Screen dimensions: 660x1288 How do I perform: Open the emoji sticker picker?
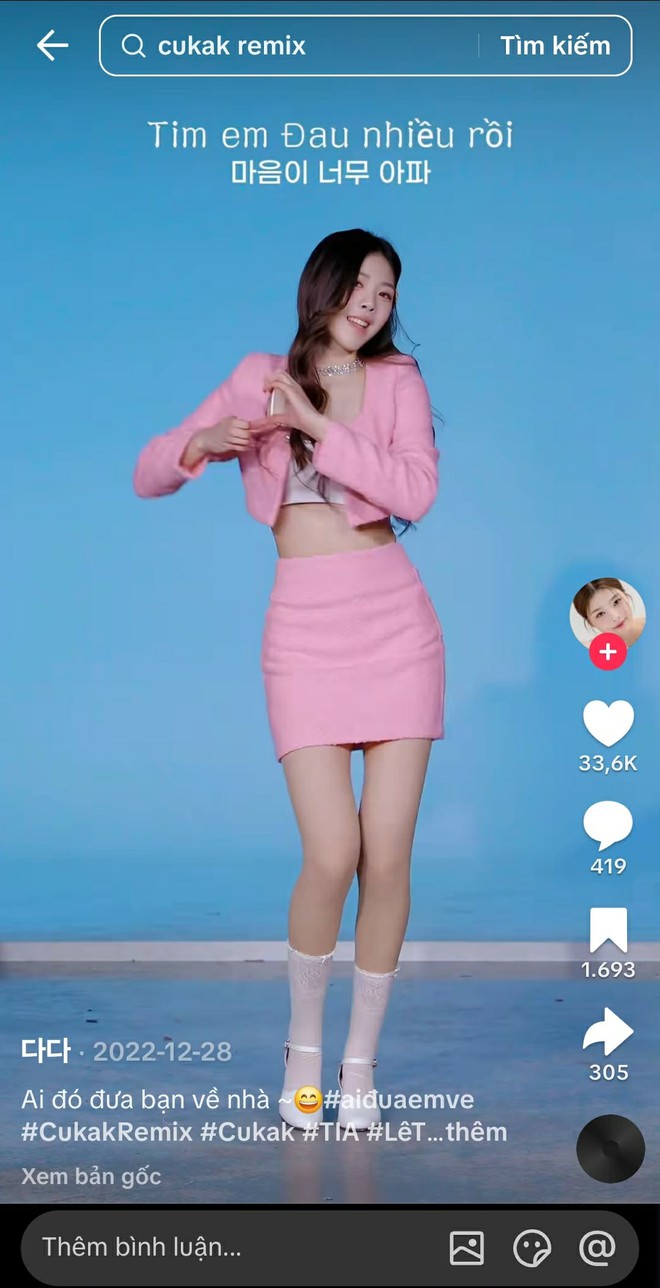(532, 1247)
